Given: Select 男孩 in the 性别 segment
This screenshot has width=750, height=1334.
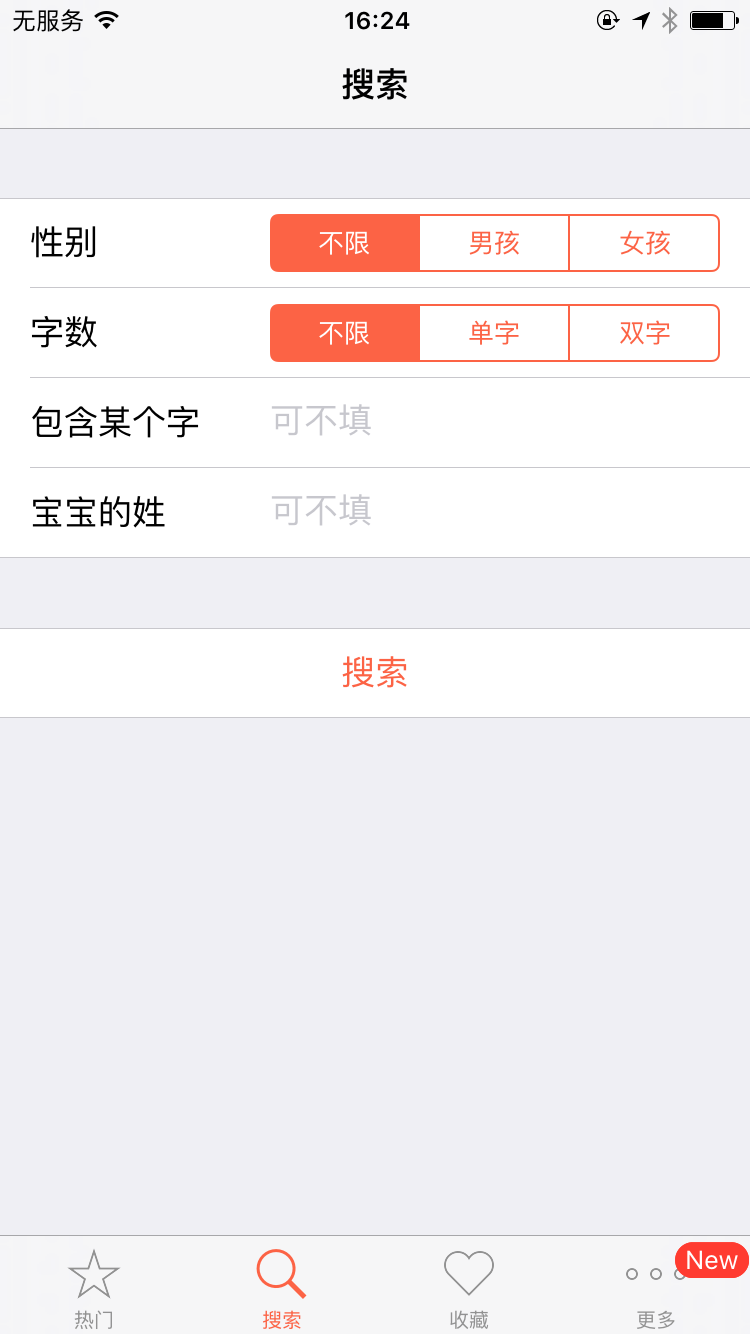Looking at the screenshot, I should tap(494, 243).
